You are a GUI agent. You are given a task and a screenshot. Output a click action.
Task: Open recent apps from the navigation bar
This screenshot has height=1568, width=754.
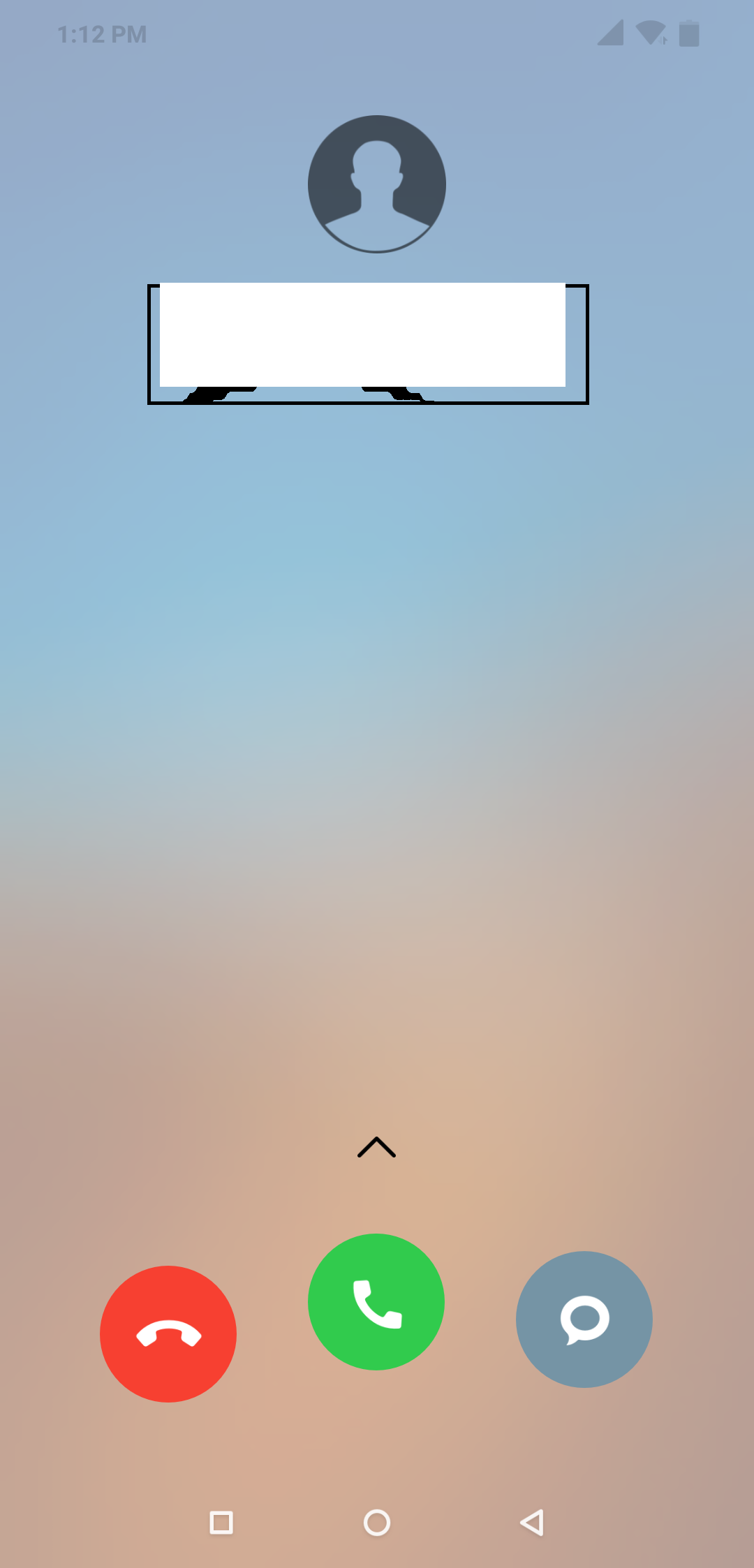coord(221,1523)
